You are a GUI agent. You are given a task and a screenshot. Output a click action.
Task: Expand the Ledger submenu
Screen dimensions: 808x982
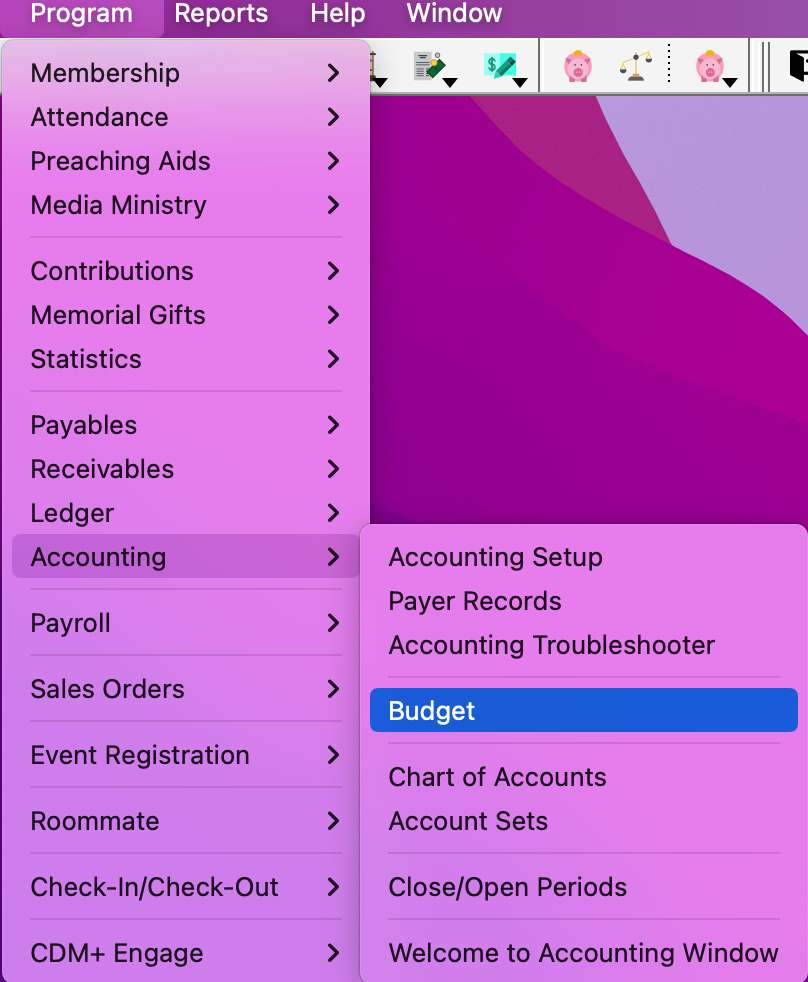72,513
